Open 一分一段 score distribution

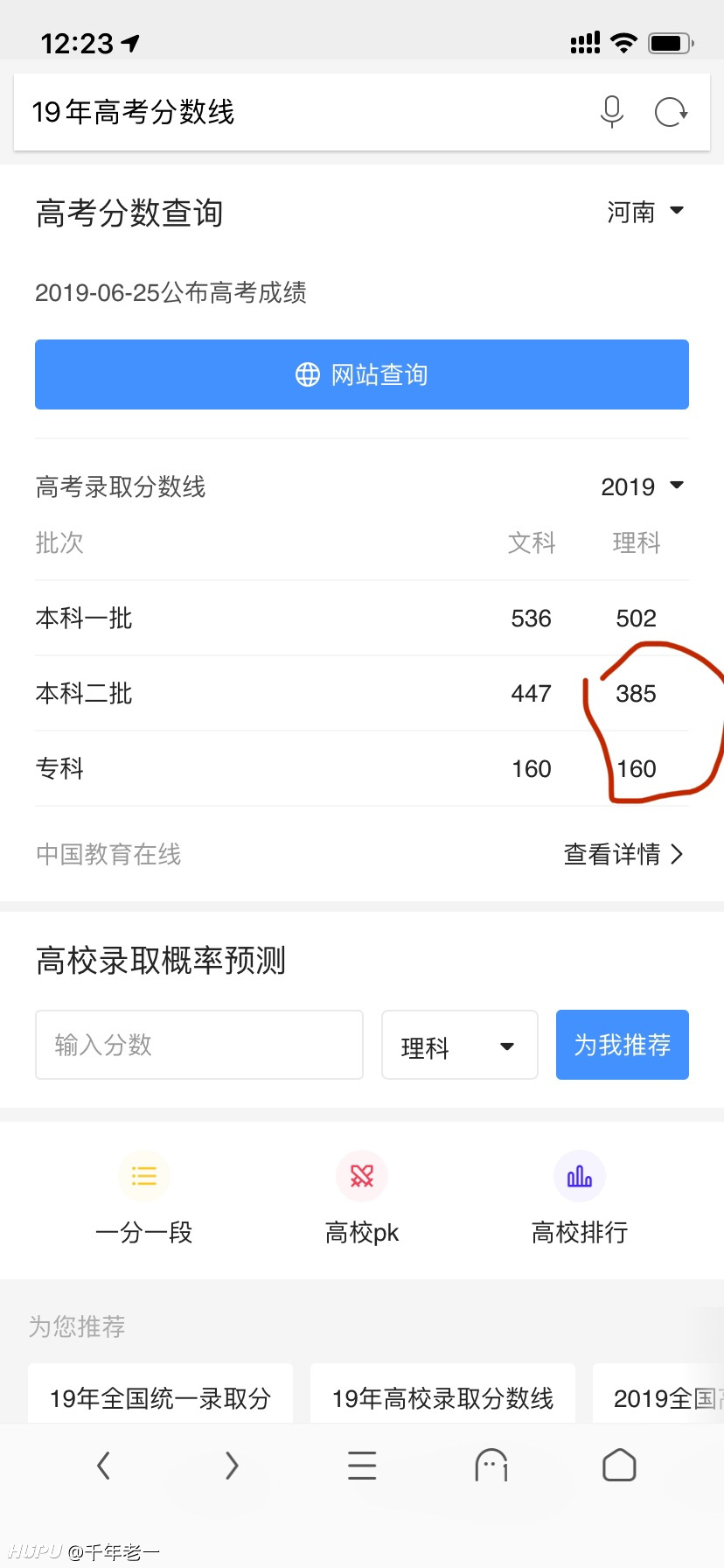coord(144,1199)
